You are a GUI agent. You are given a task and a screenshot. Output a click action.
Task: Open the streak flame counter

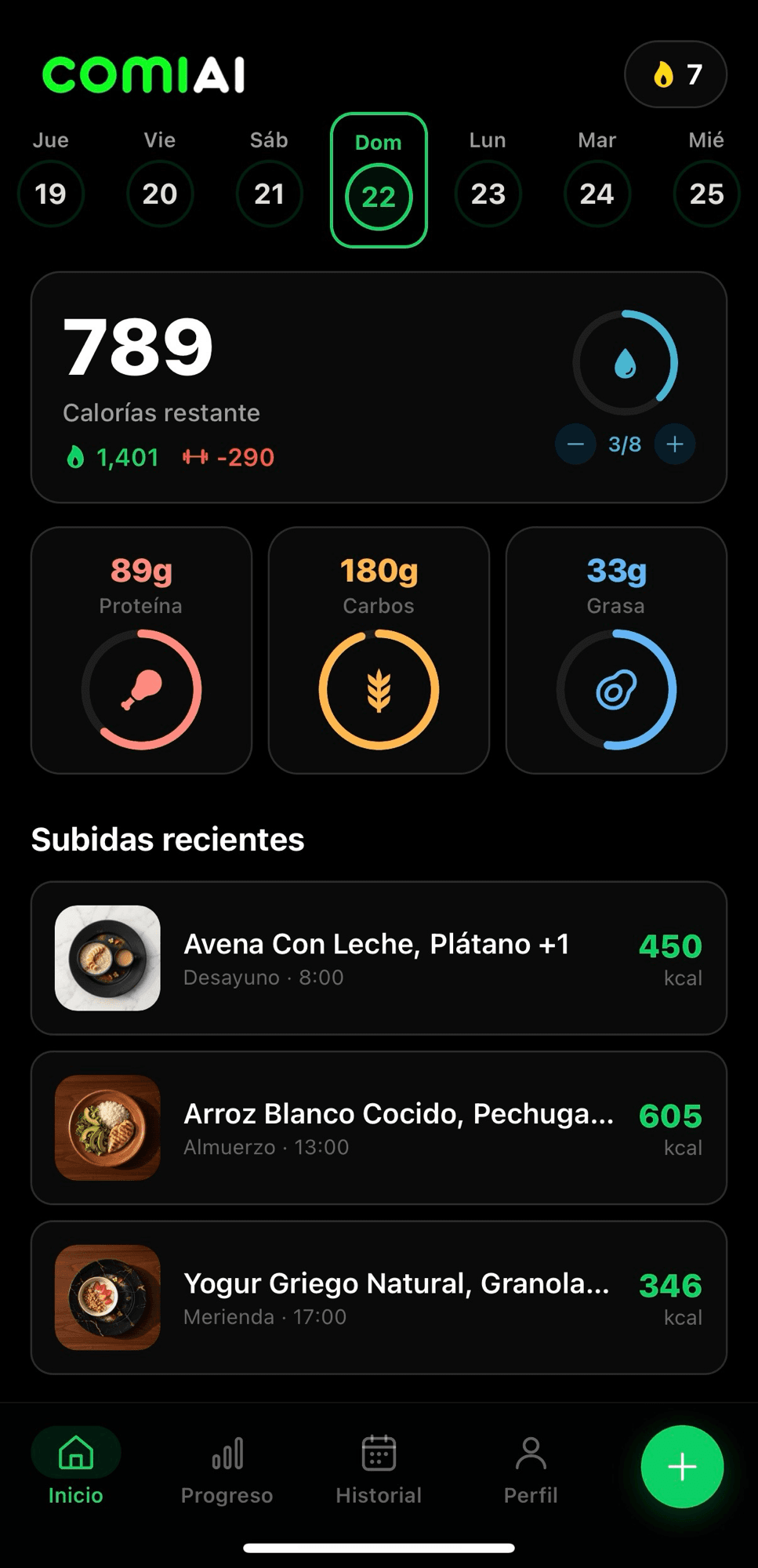(x=675, y=74)
